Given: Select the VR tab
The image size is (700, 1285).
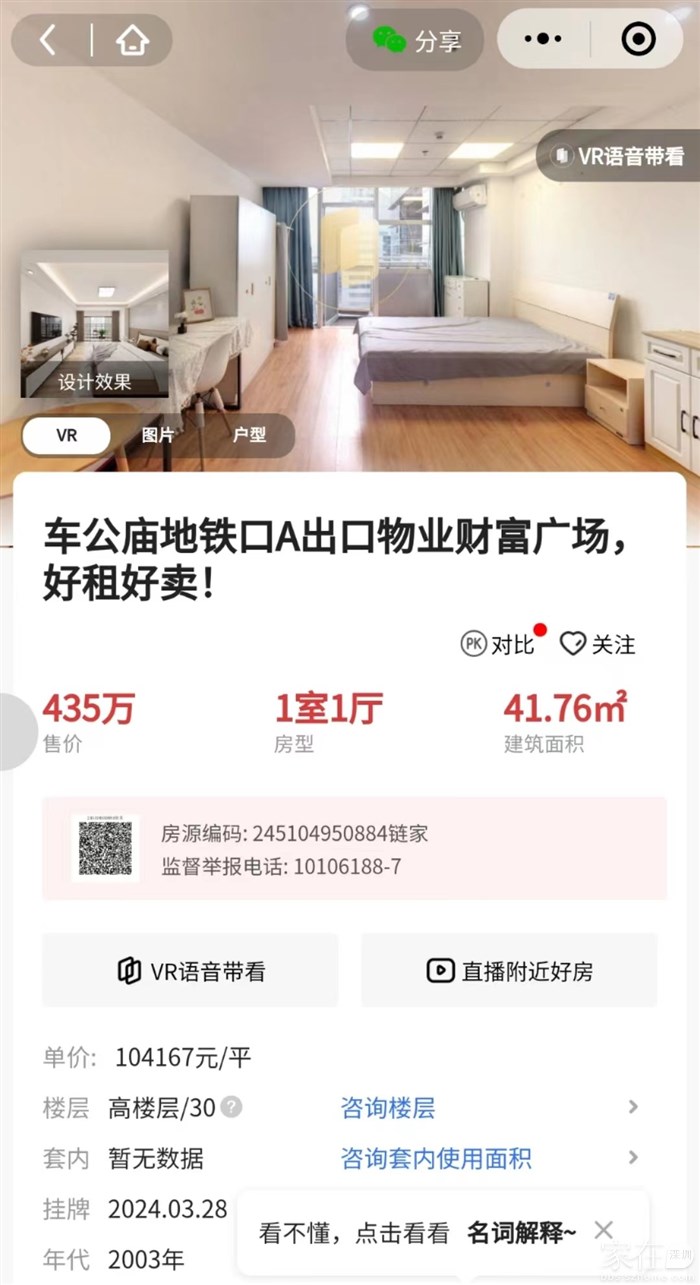Looking at the screenshot, I should pos(66,435).
